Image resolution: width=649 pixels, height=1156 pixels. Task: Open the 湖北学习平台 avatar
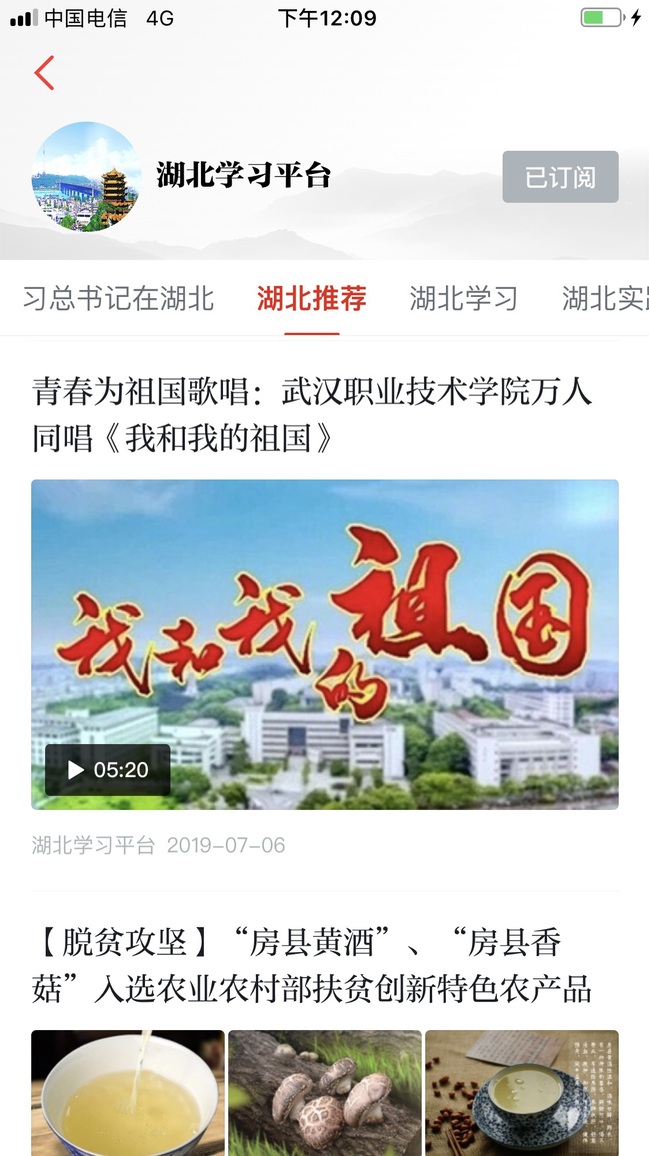pyautogui.click(x=87, y=177)
